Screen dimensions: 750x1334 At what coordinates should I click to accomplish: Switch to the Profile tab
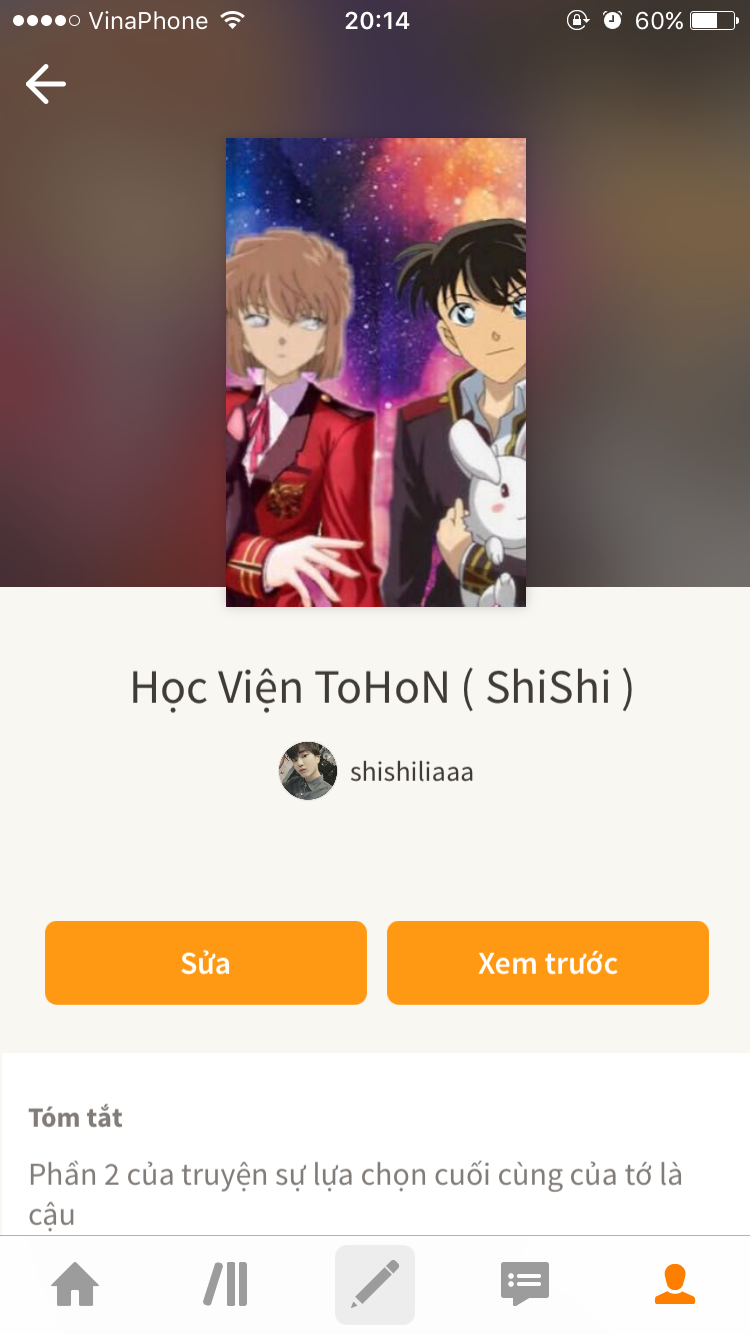point(675,1284)
